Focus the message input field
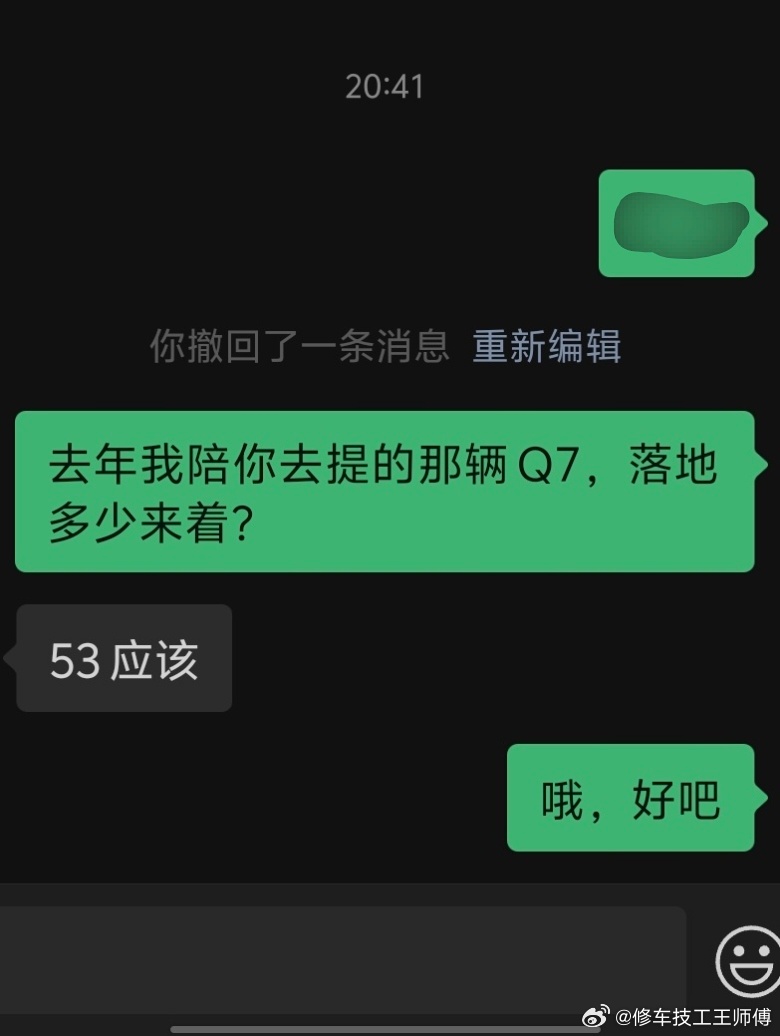This screenshot has width=780, height=1036. [340, 959]
